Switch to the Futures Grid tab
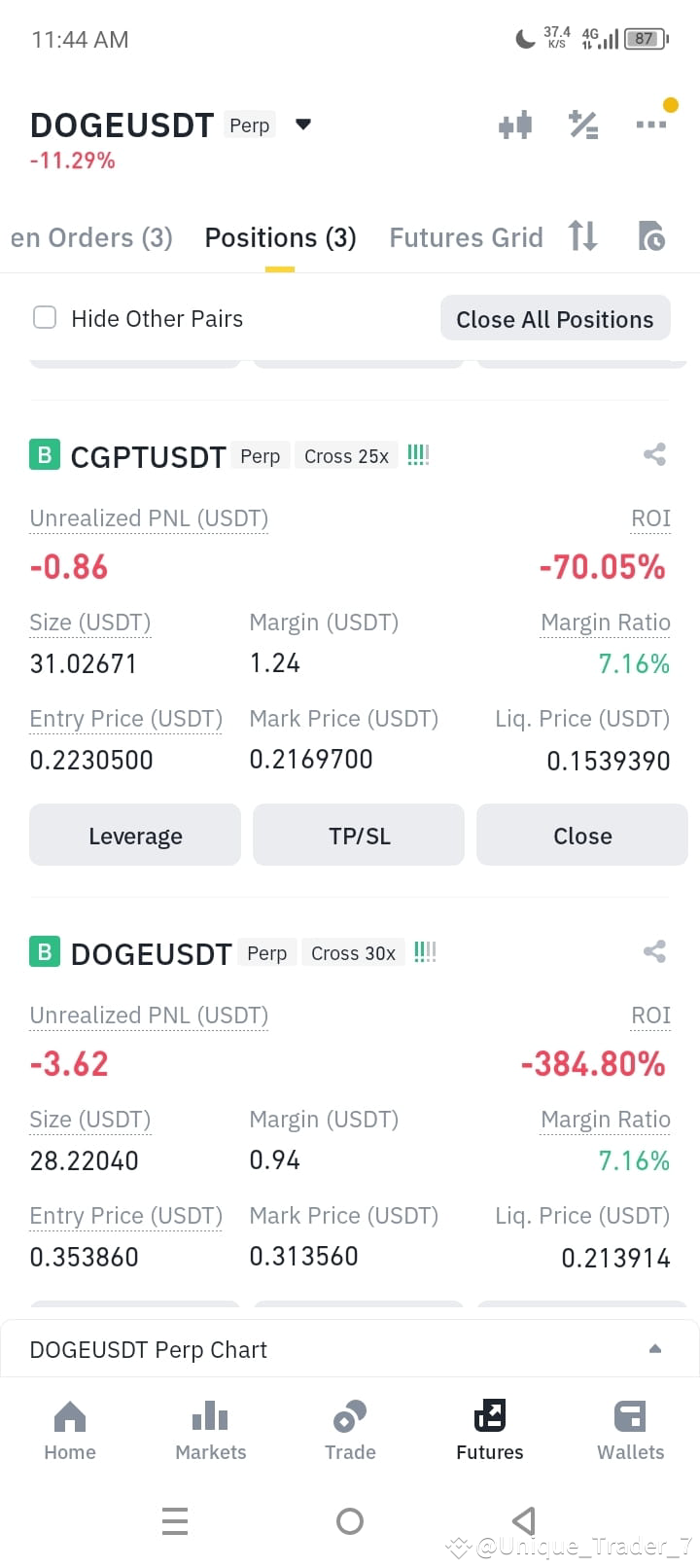This screenshot has height=1568, width=700. pos(466,236)
